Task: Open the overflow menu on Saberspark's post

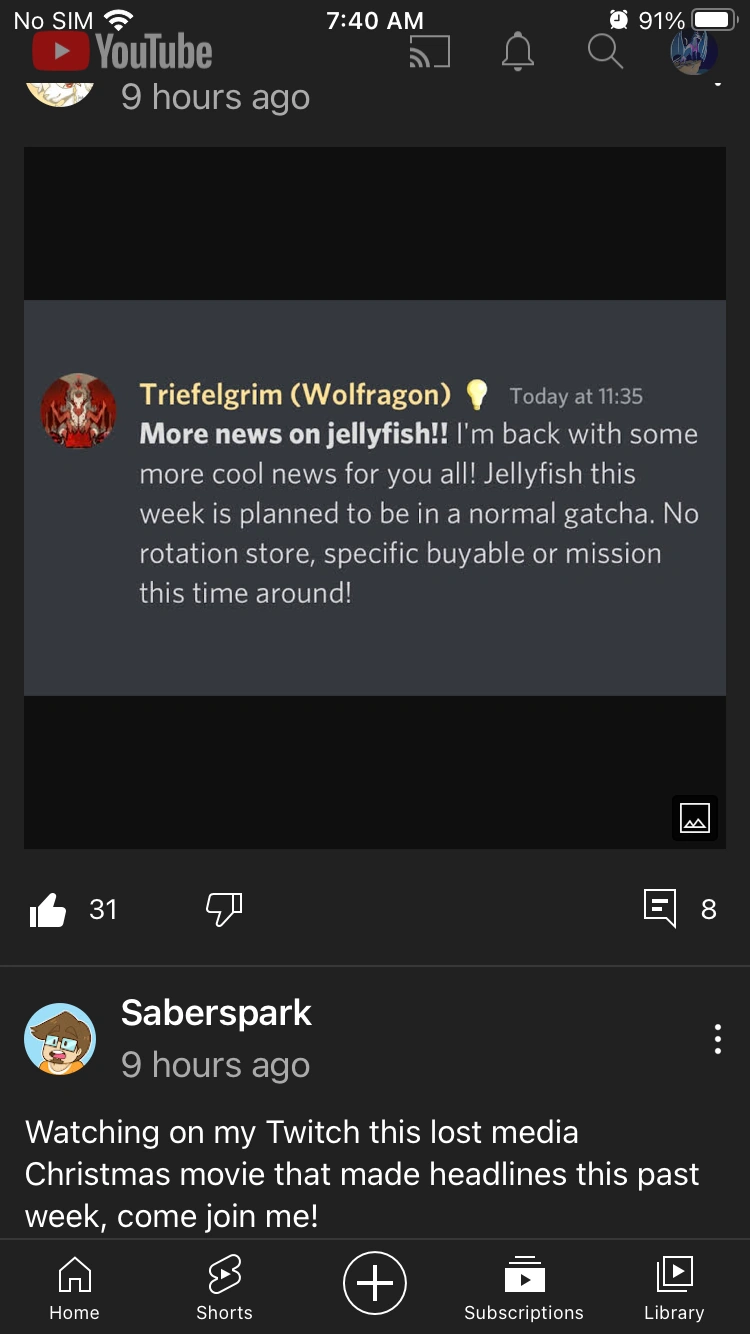Action: tap(717, 1039)
